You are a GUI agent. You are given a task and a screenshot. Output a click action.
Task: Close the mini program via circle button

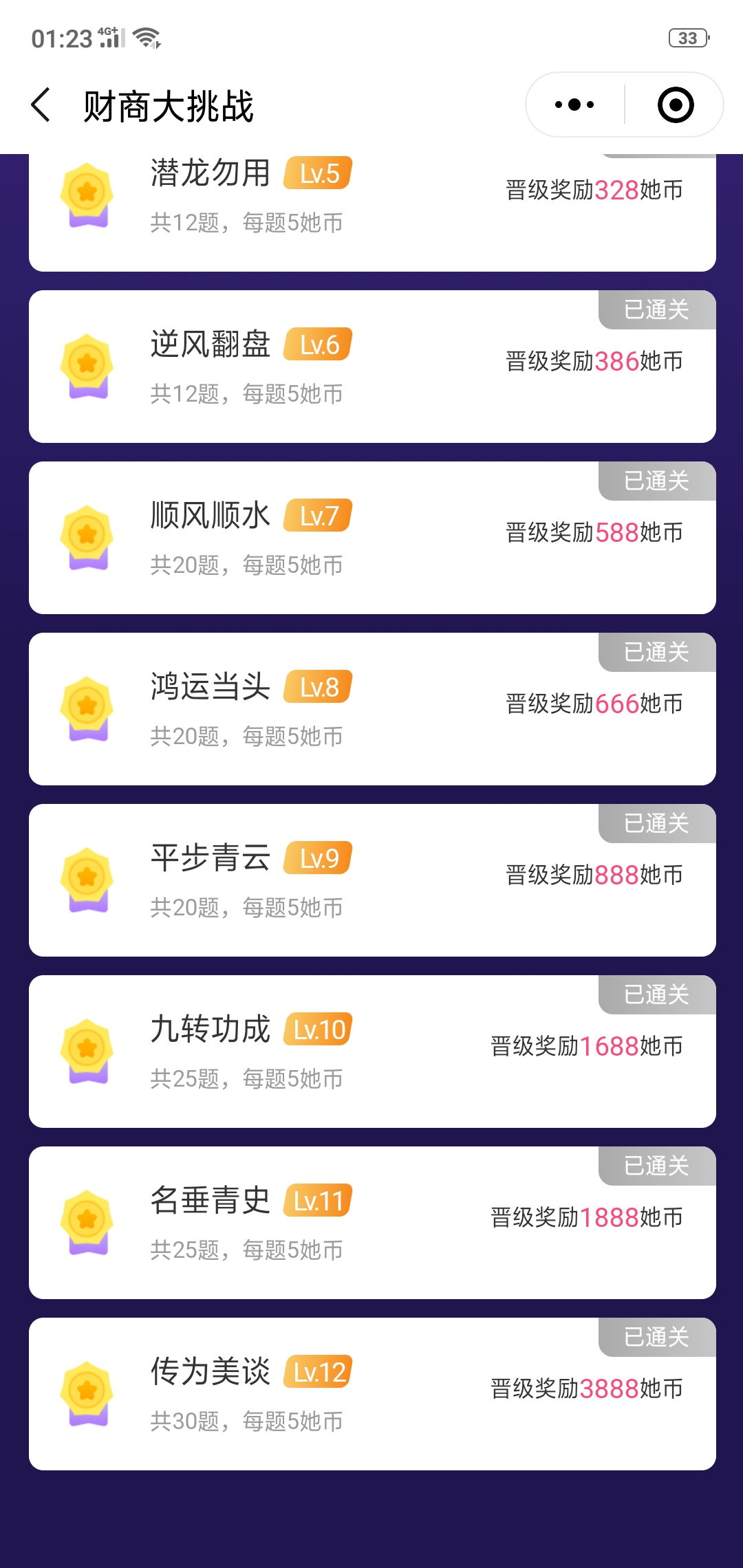pyautogui.click(x=675, y=105)
